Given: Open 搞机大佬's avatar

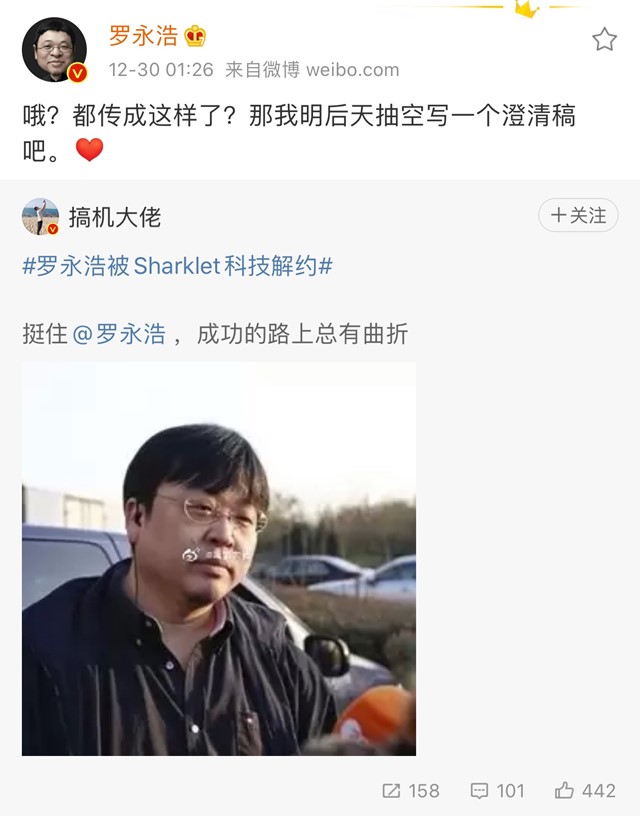Looking at the screenshot, I should click(x=40, y=216).
